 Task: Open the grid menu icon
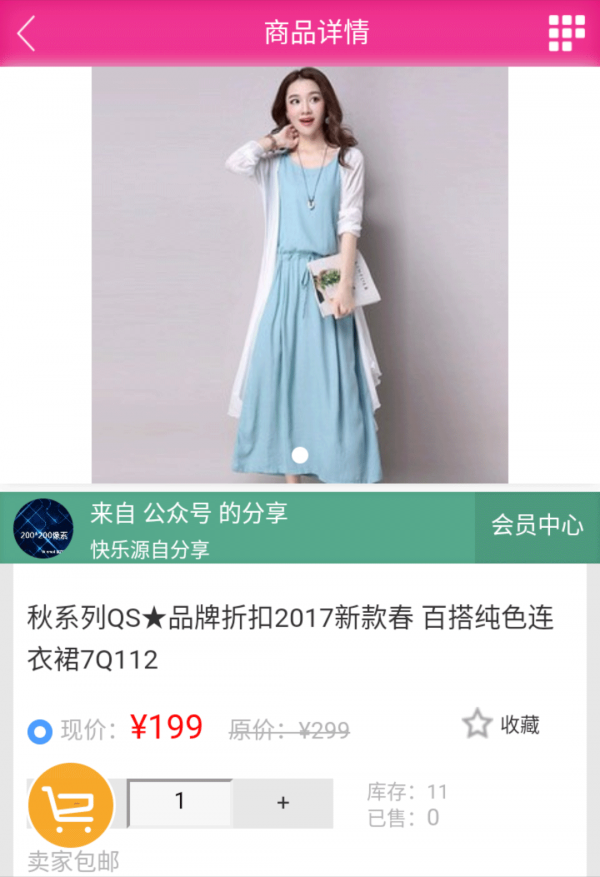coord(566,33)
